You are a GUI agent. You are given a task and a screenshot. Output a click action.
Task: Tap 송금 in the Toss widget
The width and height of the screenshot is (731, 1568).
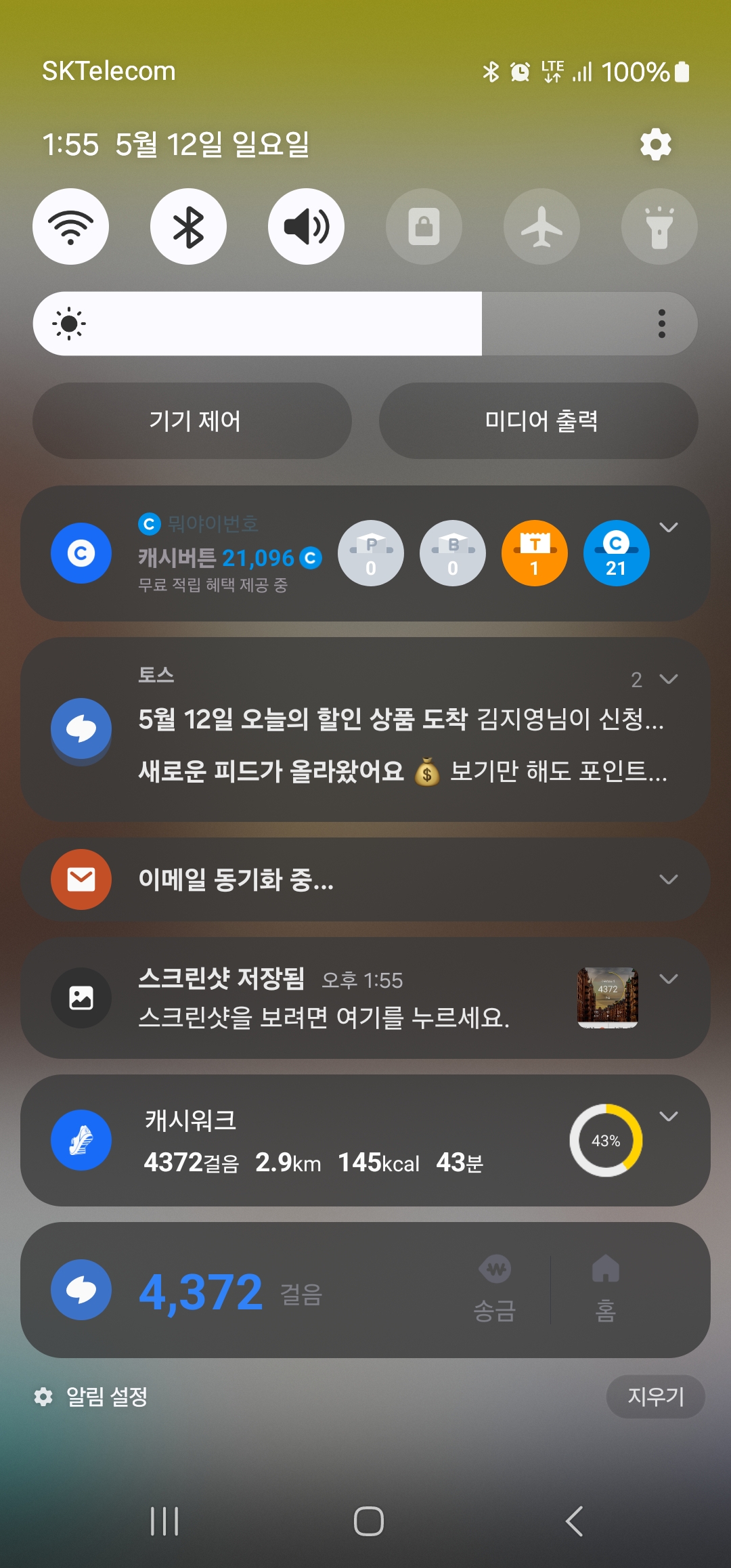[x=495, y=1290]
